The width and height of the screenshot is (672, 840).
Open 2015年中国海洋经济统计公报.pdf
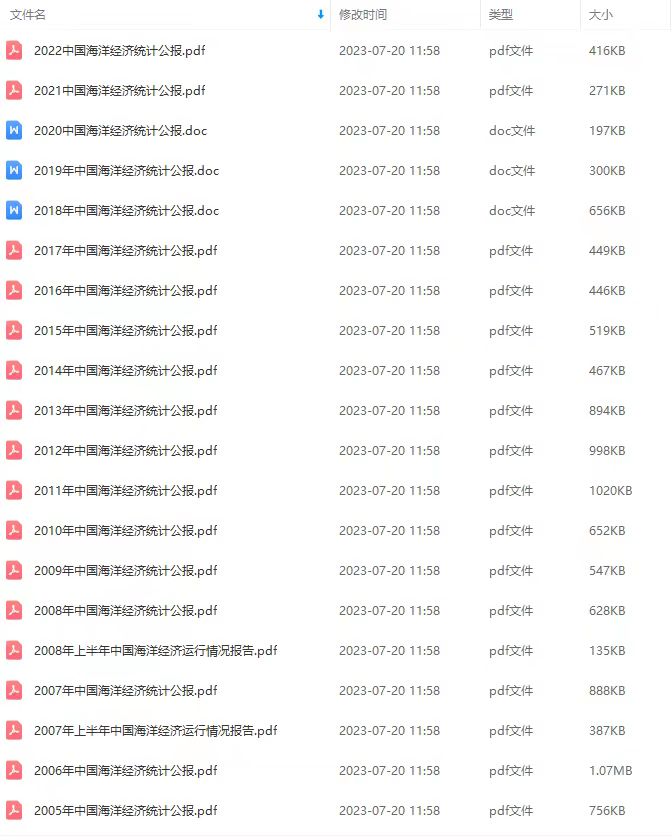point(125,331)
